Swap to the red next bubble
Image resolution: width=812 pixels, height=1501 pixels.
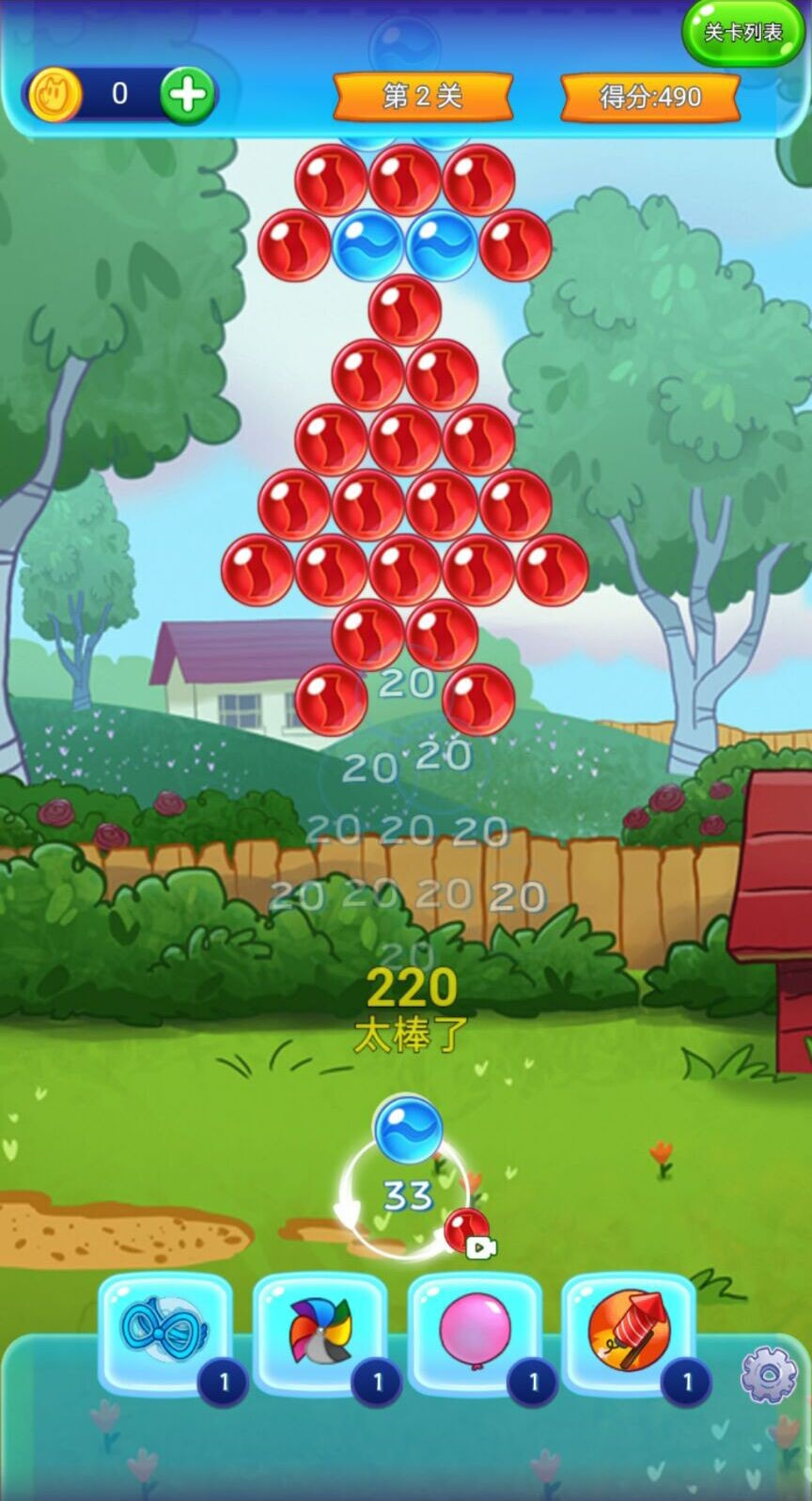coord(465,1228)
